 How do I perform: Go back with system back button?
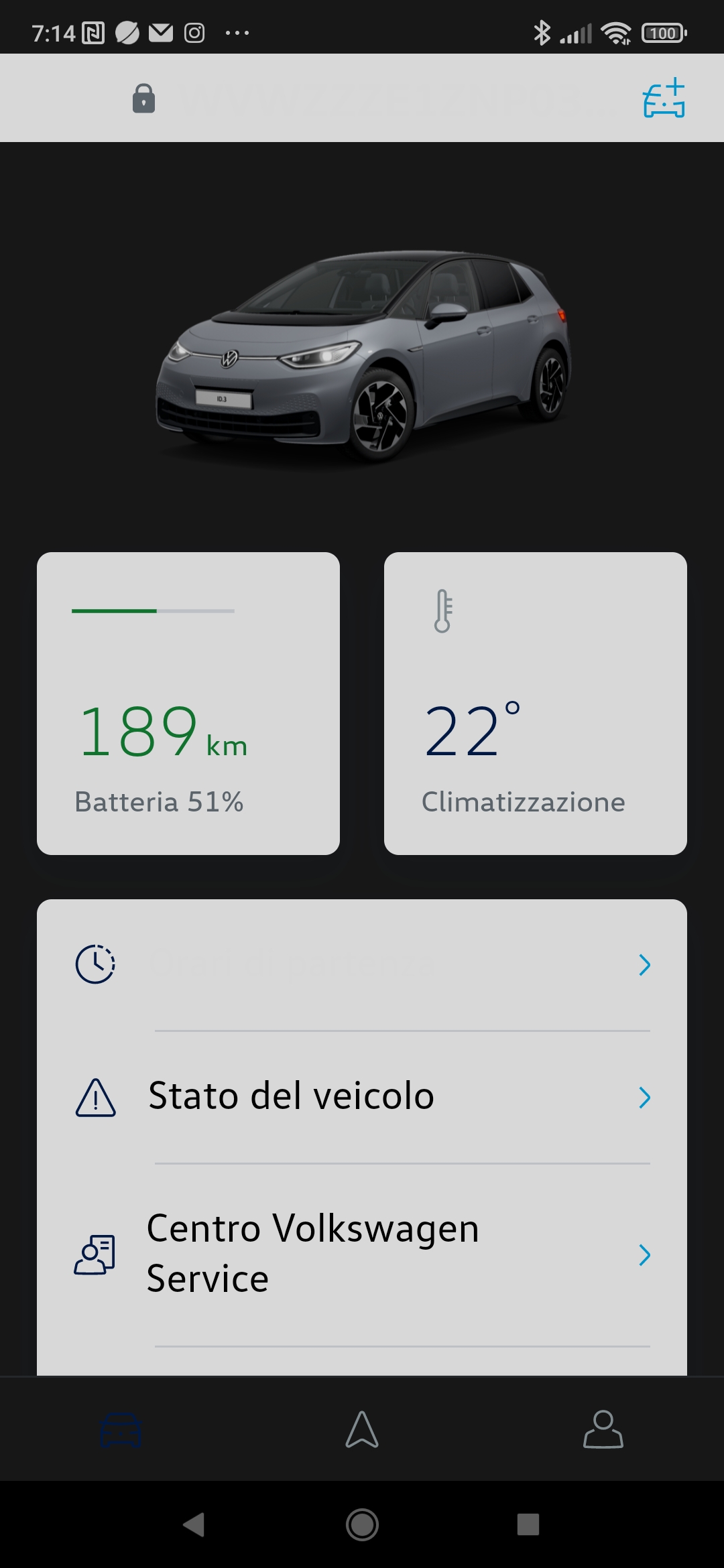194,1524
